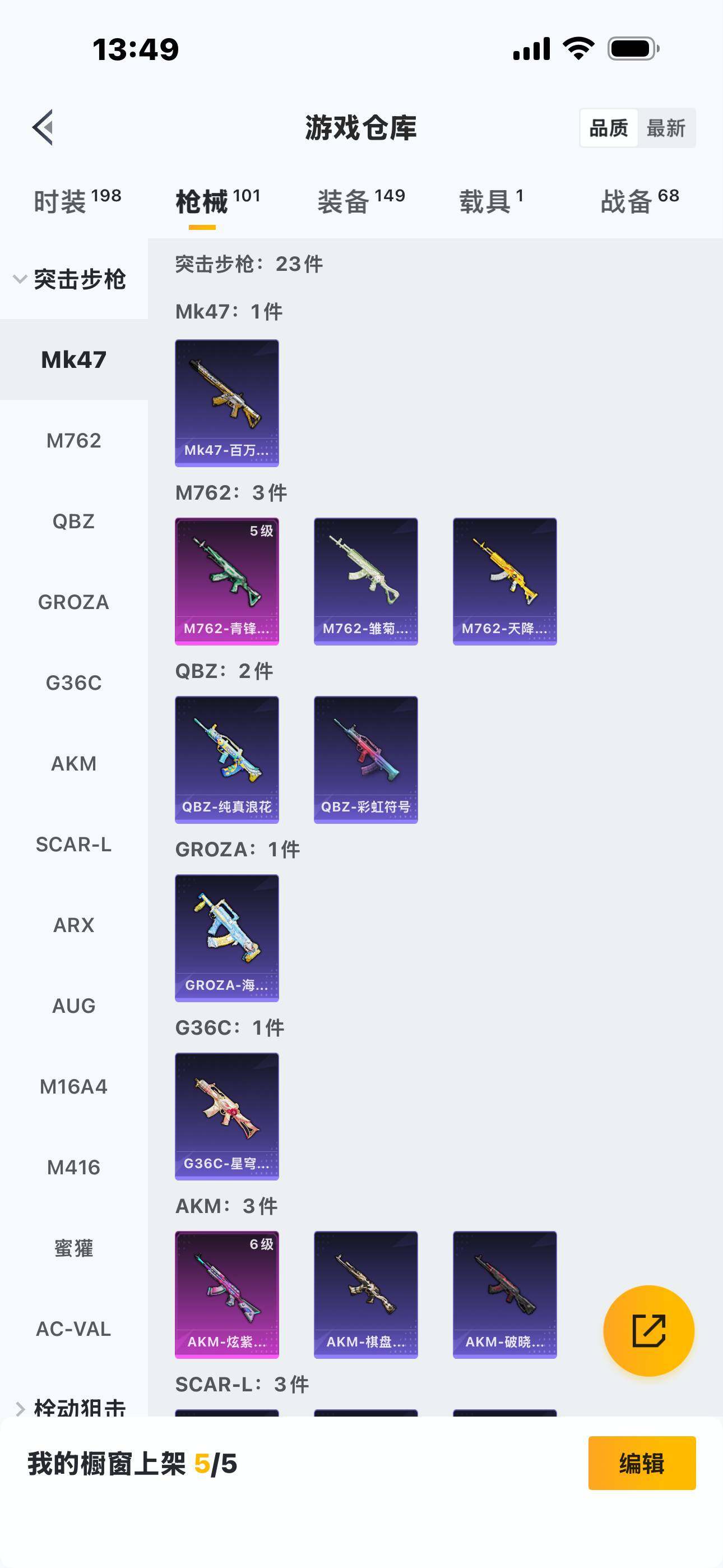Switch to the 载具 tab
The width and height of the screenshot is (723, 1568).
(490, 201)
